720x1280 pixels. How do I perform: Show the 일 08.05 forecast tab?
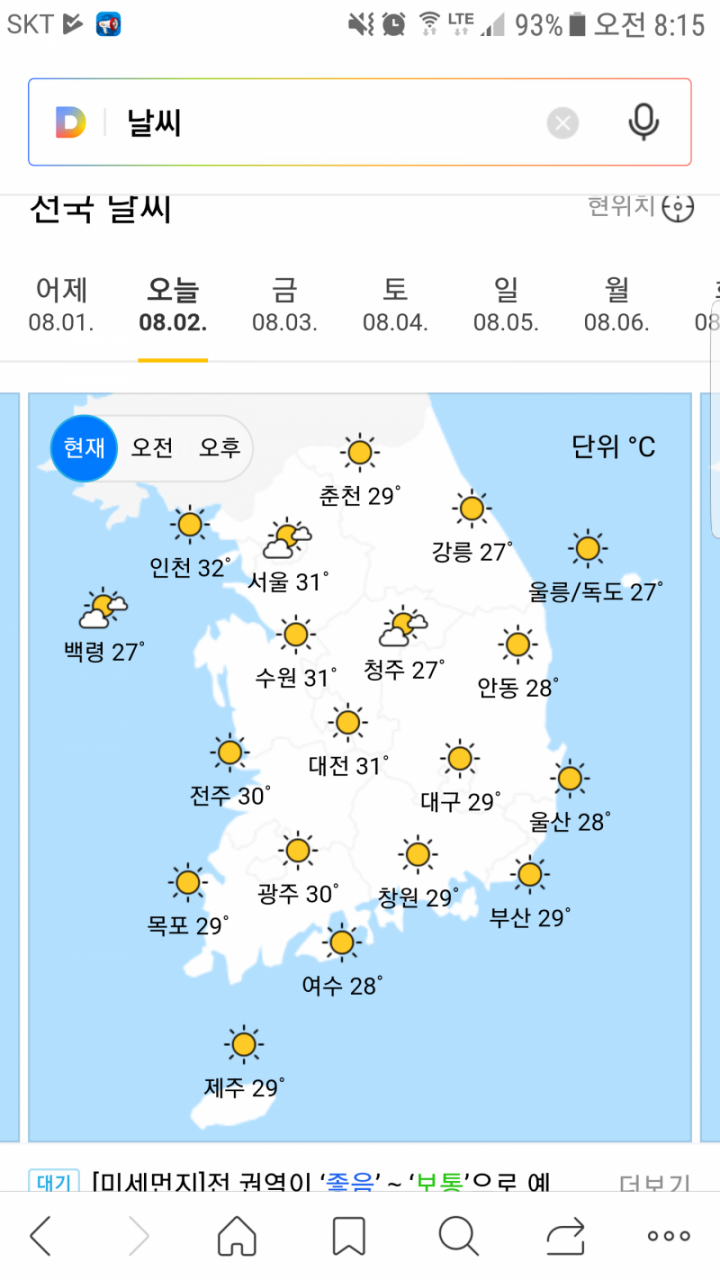[506, 305]
